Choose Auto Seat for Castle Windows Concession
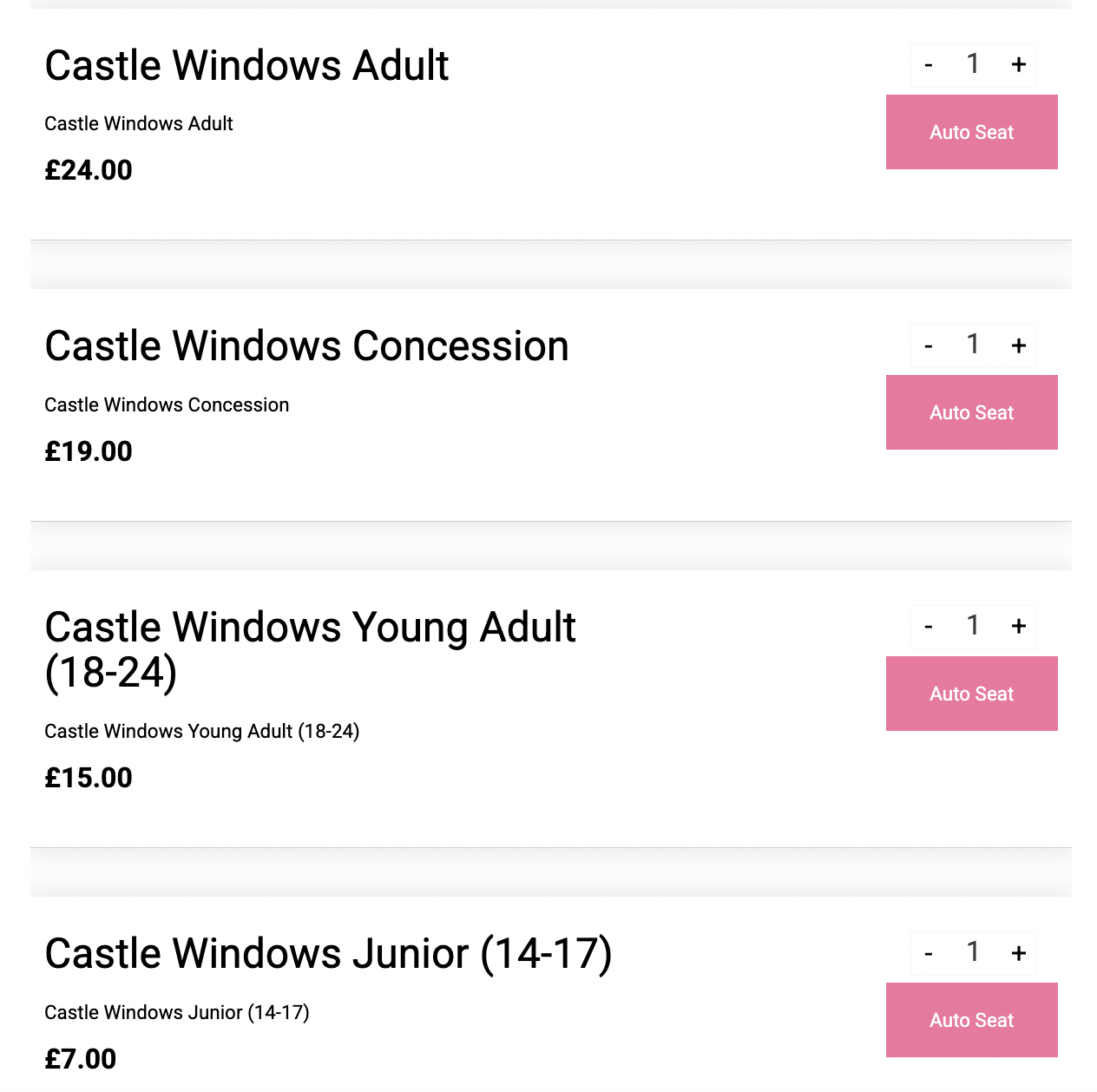The height and width of the screenshot is (1092, 1097). (x=971, y=412)
